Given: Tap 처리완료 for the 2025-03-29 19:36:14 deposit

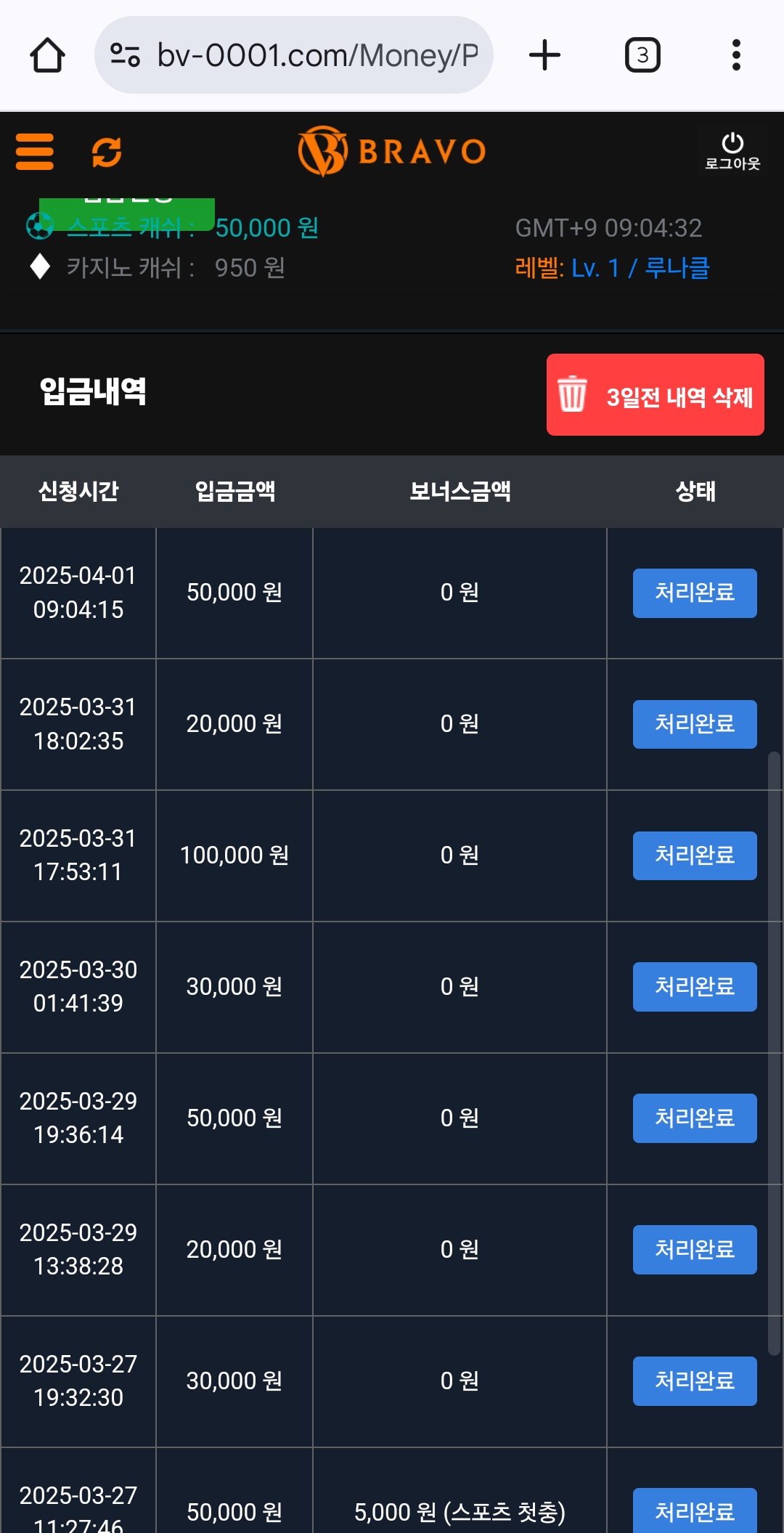Looking at the screenshot, I should pos(695,1119).
